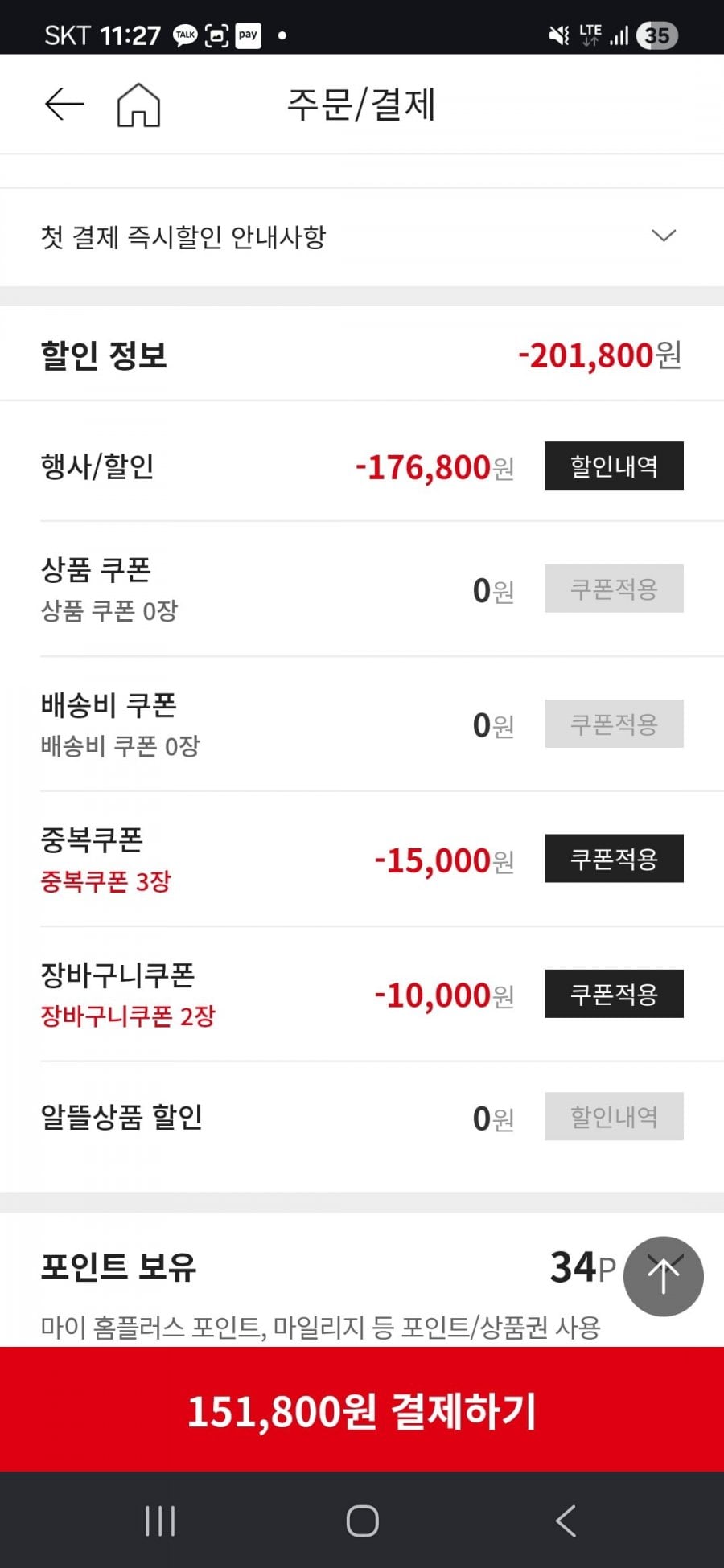Go back using the header arrow

click(x=64, y=105)
